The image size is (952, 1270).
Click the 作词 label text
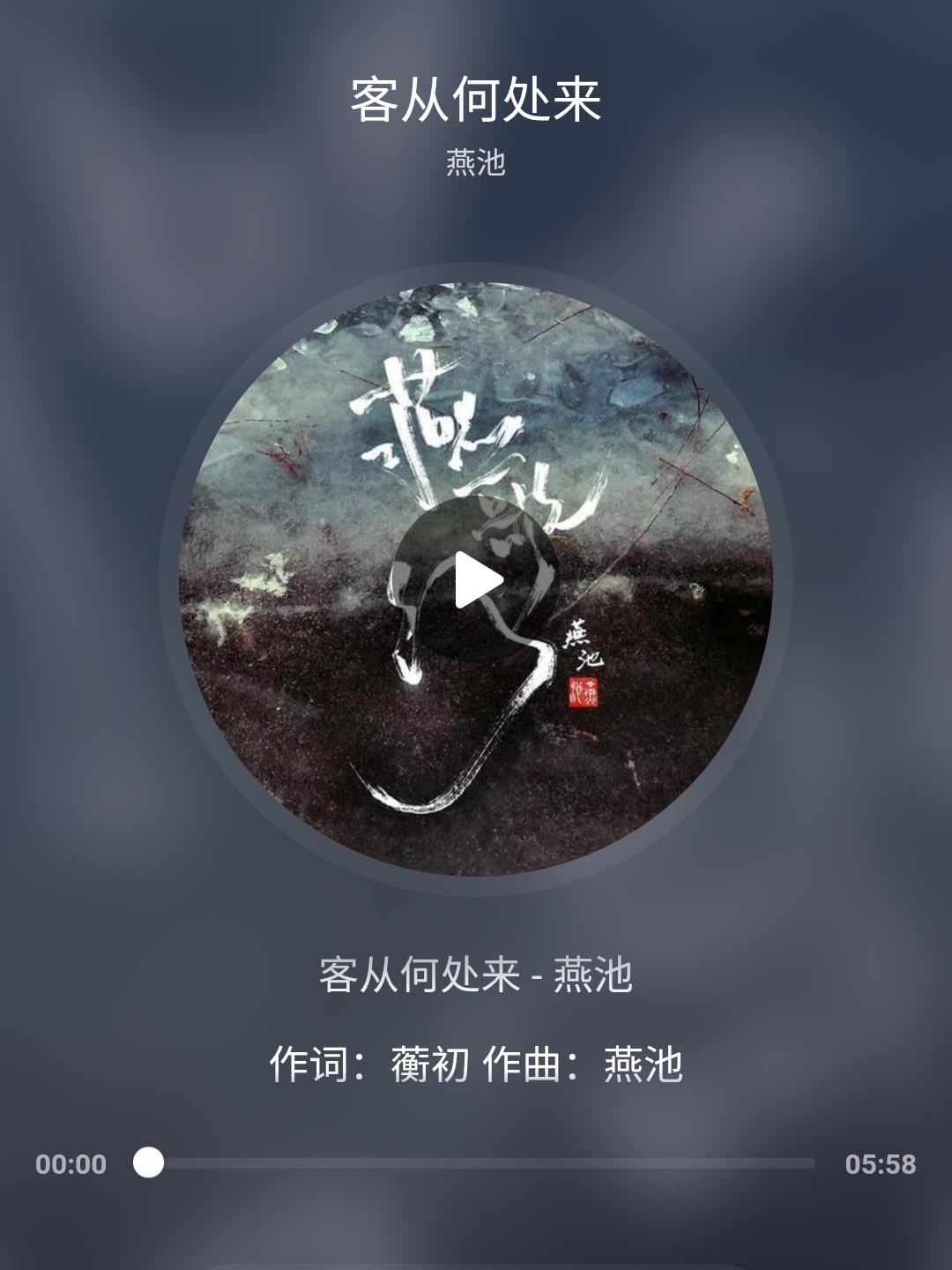point(313,1063)
